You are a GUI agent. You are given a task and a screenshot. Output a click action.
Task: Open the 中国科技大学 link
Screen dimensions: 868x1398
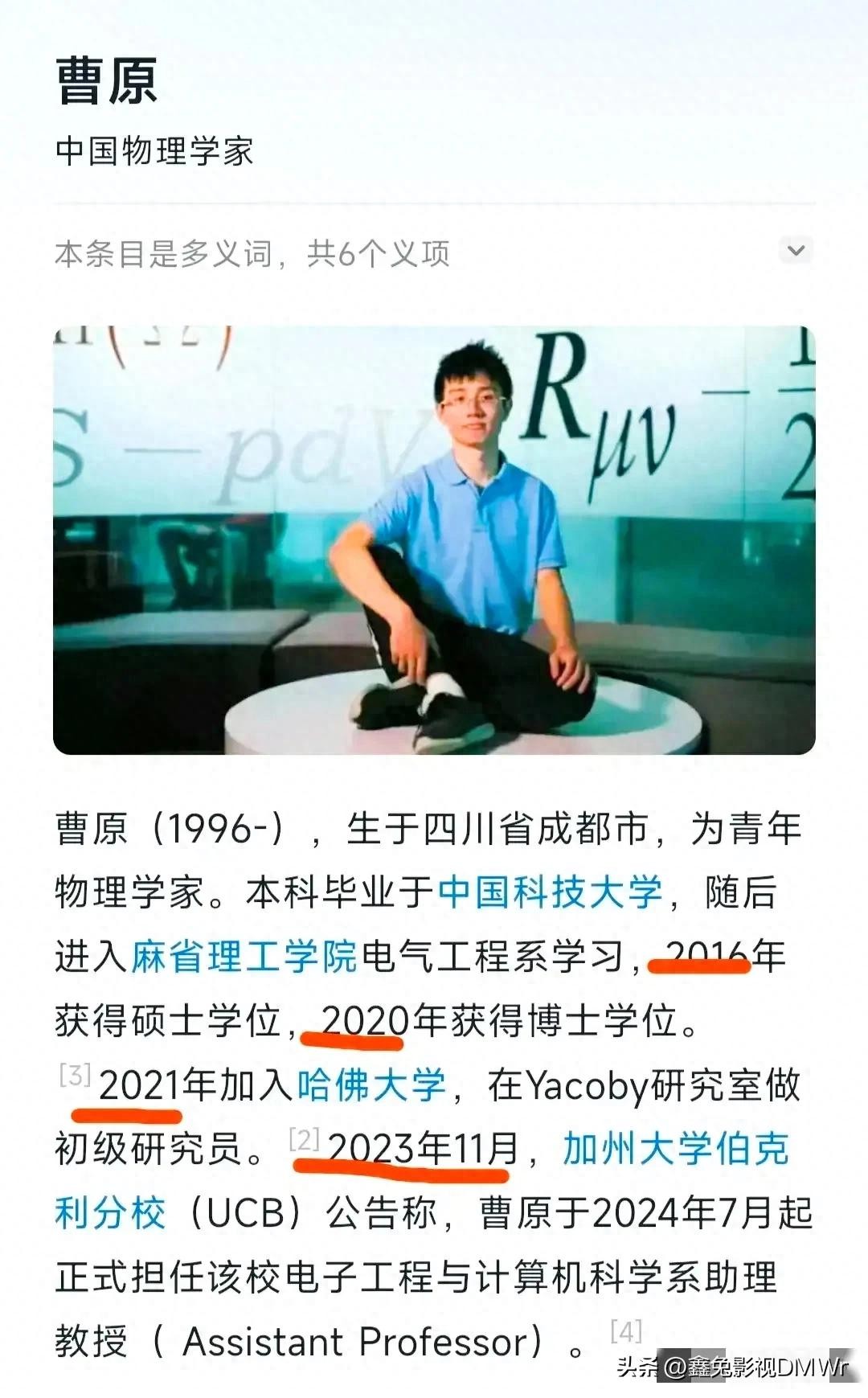click(x=551, y=892)
